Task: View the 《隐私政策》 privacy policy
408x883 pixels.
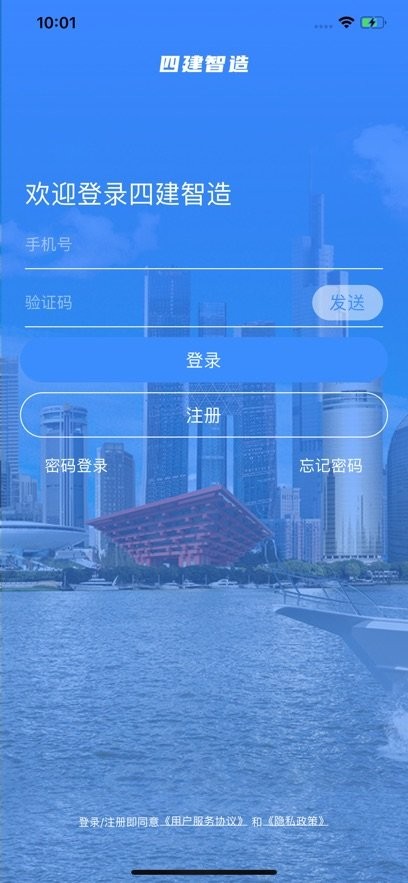Action: point(295,822)
